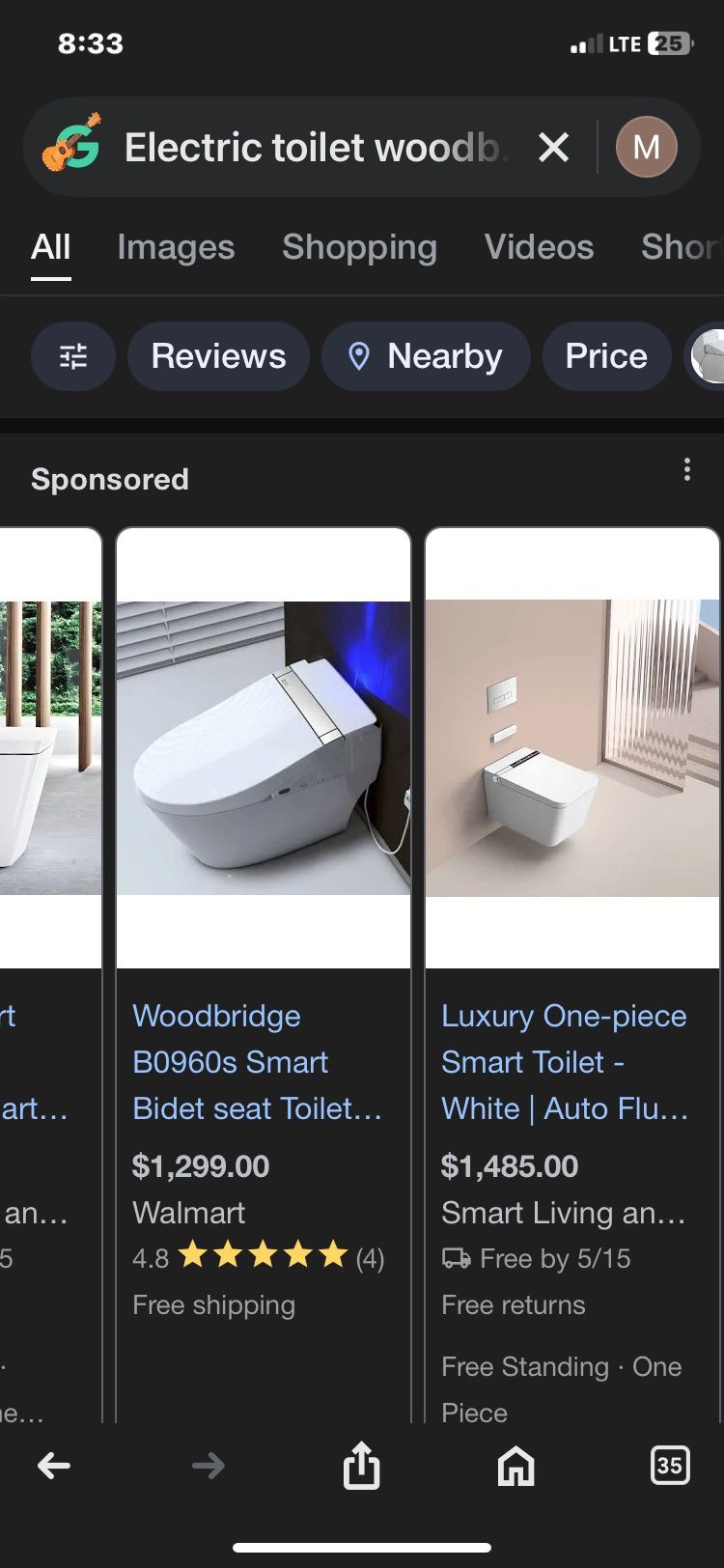This screenshot has width=724, height=1568.
Task: Open the filter settings chip
Action: coord(73,356)
